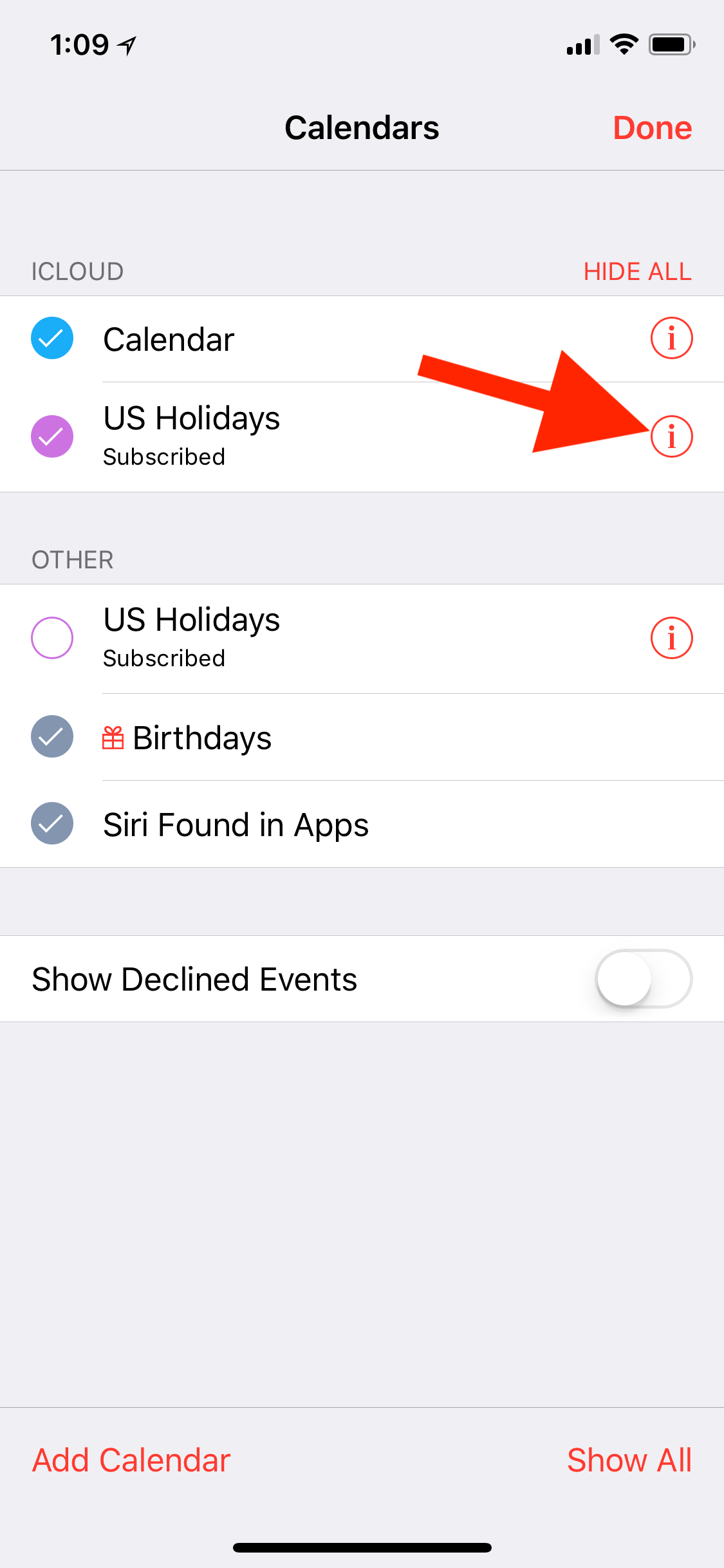
Task: Open info for iCloud US Holidays
Action: click(671, 436)
